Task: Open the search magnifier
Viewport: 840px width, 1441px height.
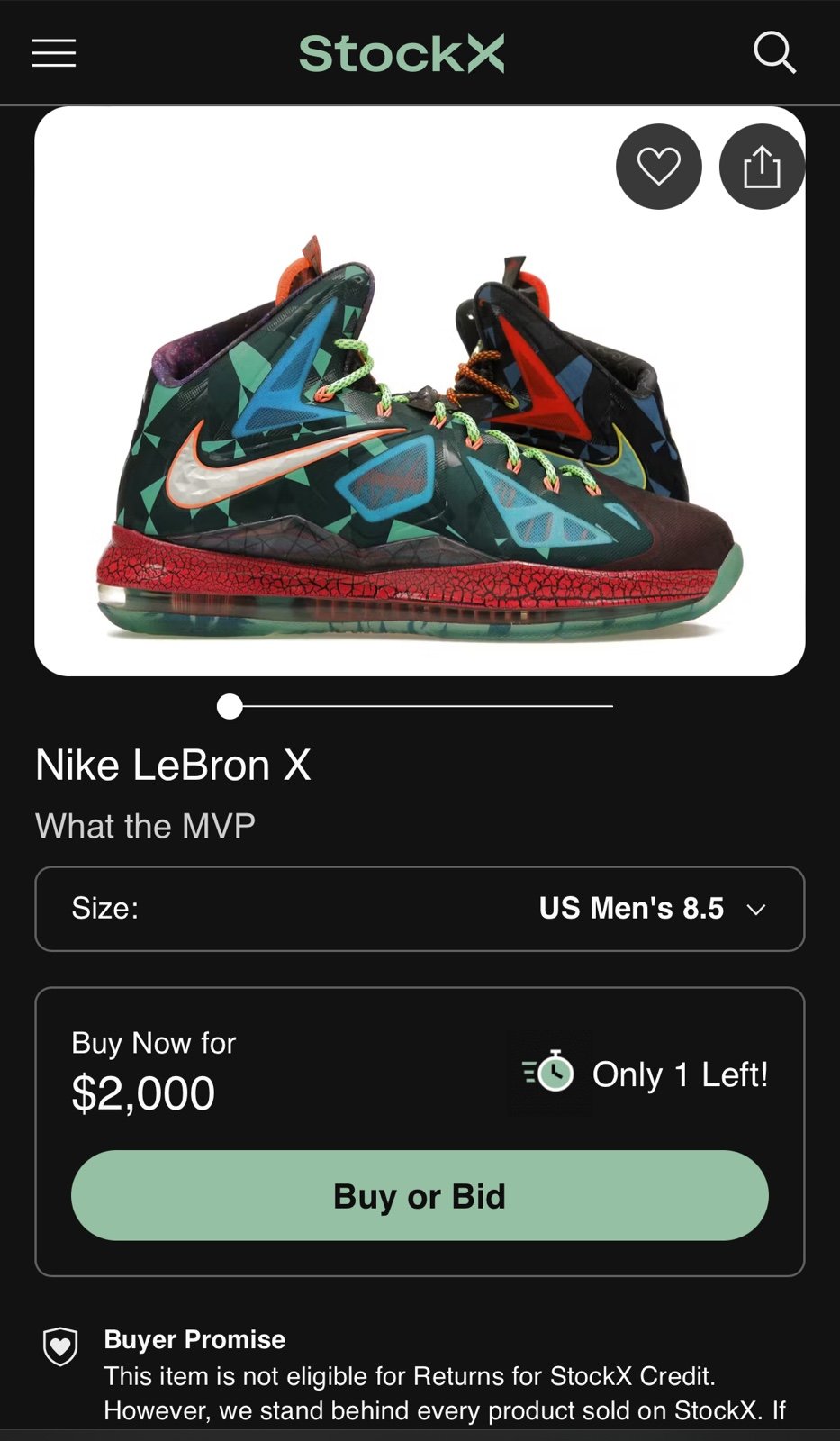Action: pos(774,53)
